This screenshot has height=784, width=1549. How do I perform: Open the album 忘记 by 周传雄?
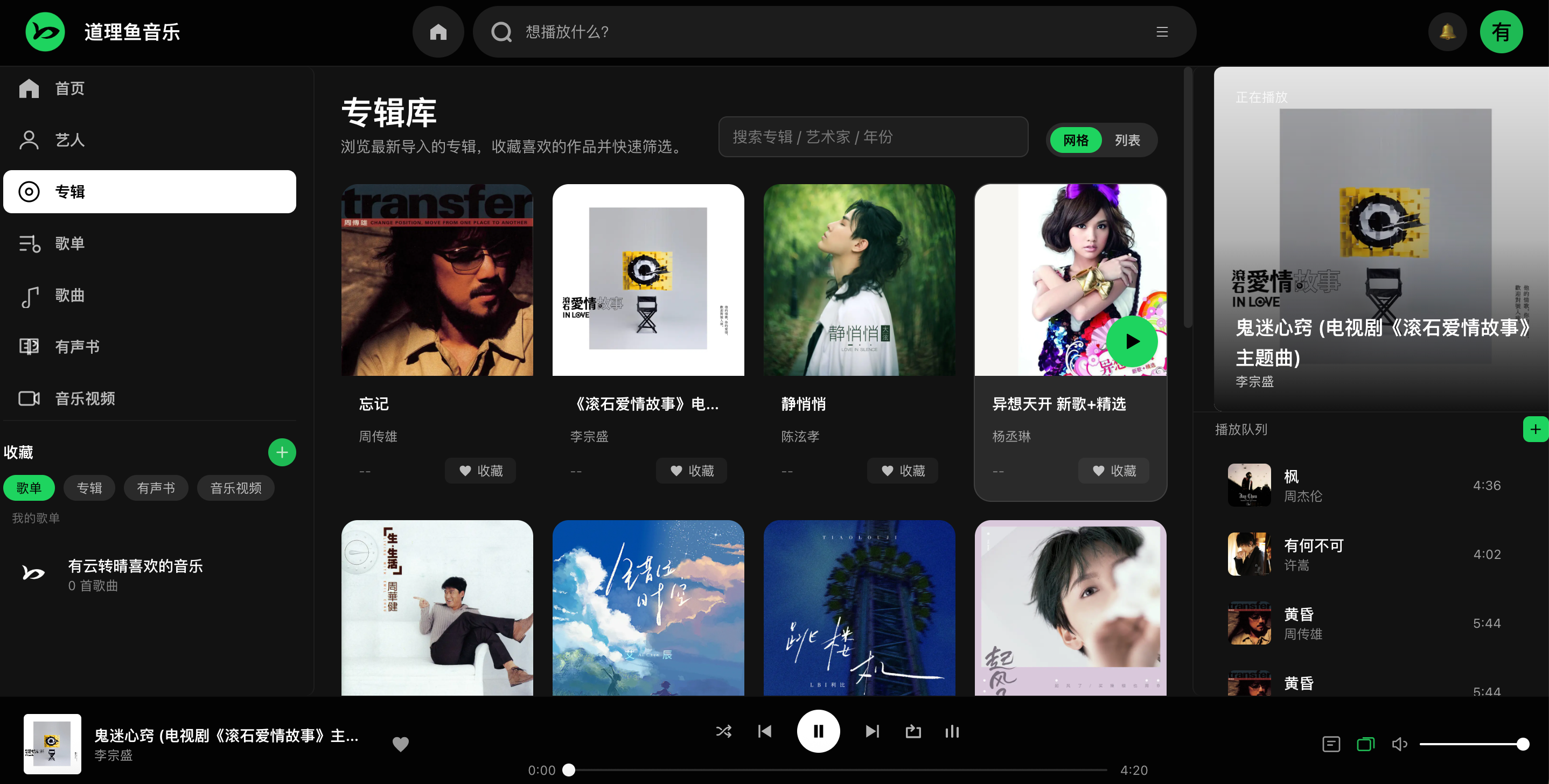point(437,280)
